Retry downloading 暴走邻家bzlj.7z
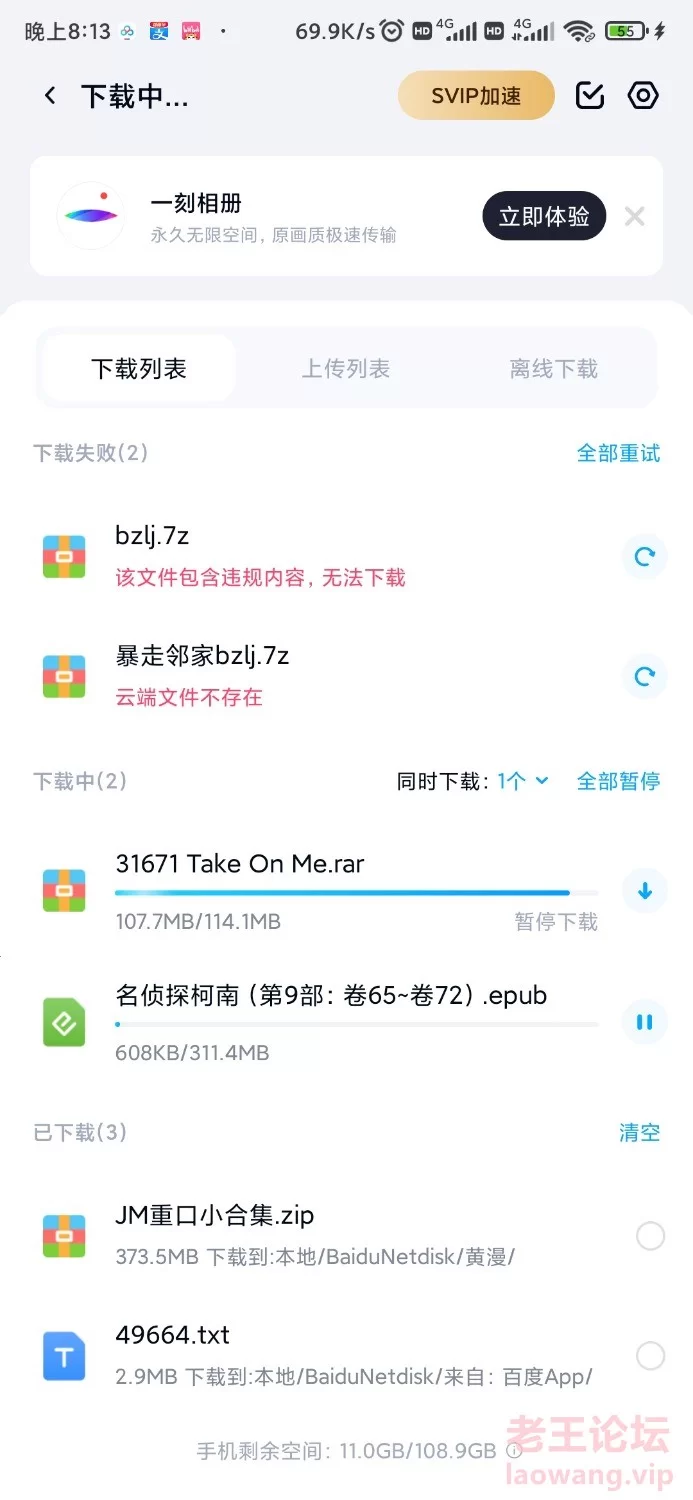693x1500 pixels. point(645,677)
